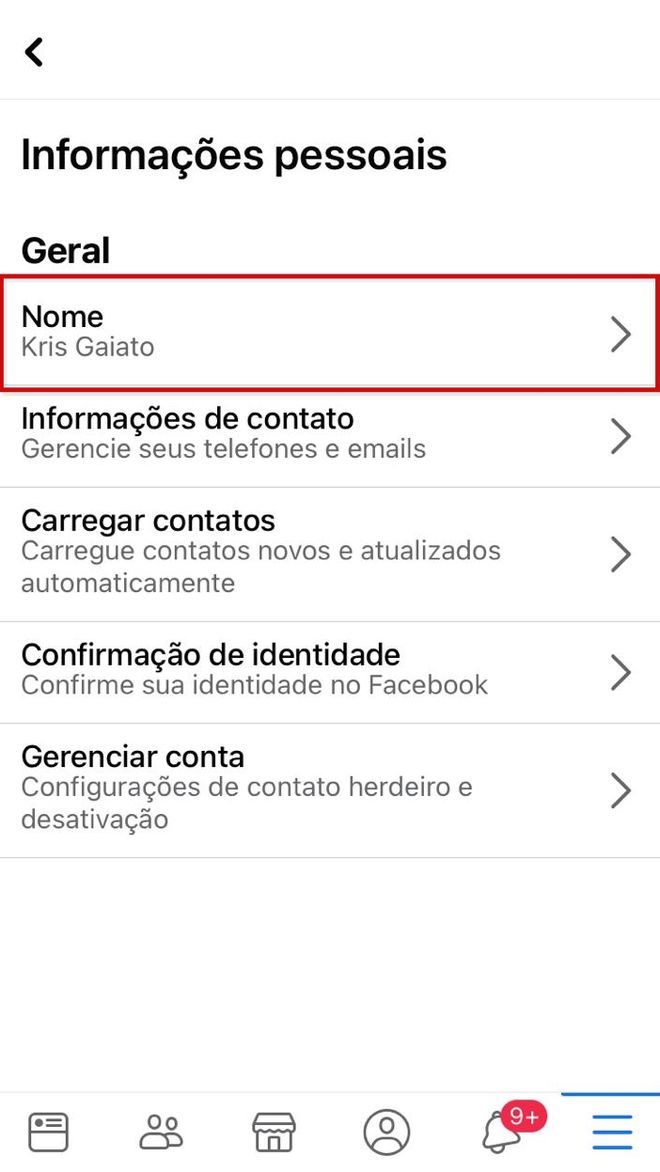Go back using the top-left arrow
This screenshot has width=660, height=1172.
[34, 52]
